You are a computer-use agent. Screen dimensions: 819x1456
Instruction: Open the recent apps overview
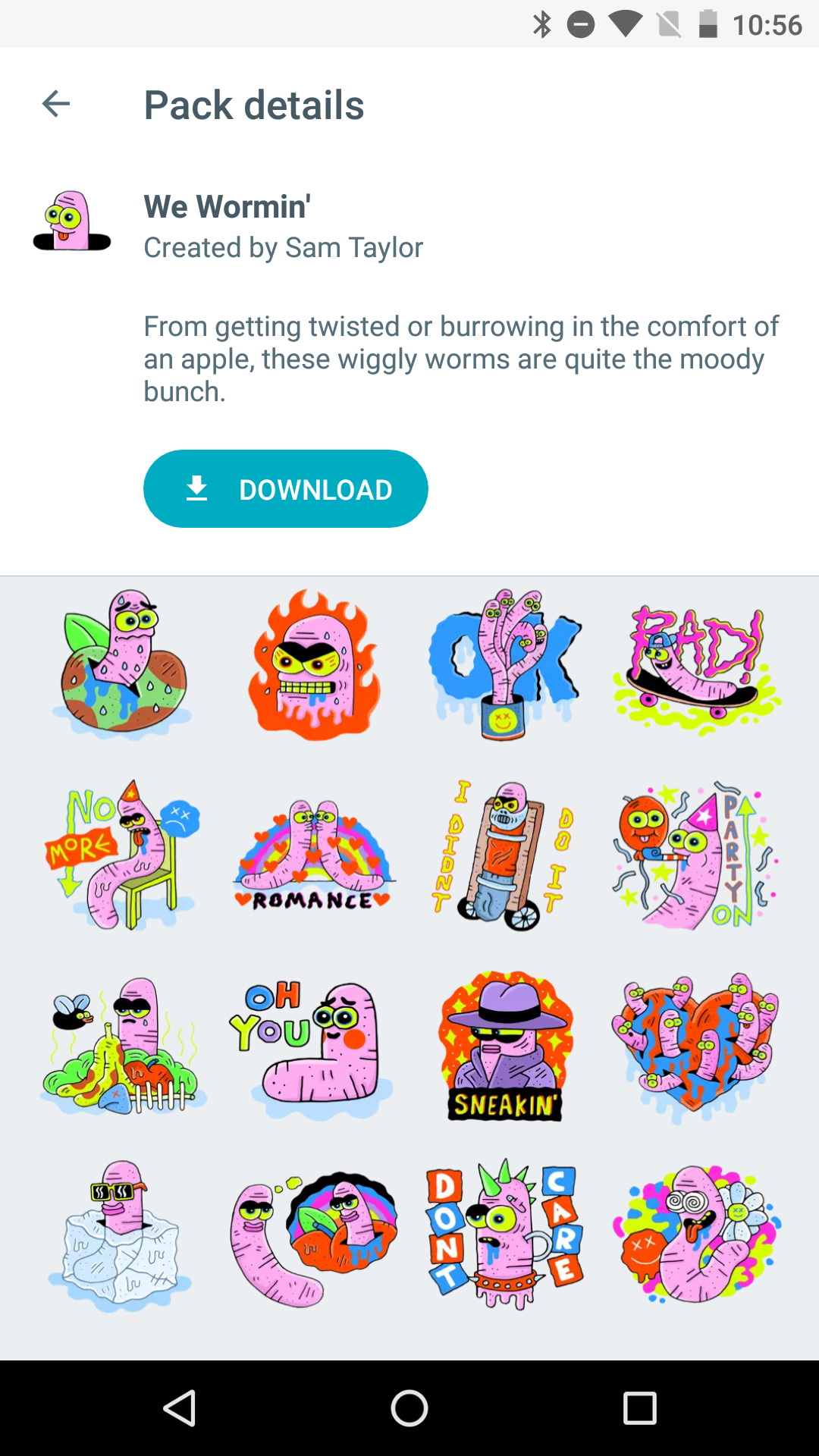[639, 1408]
